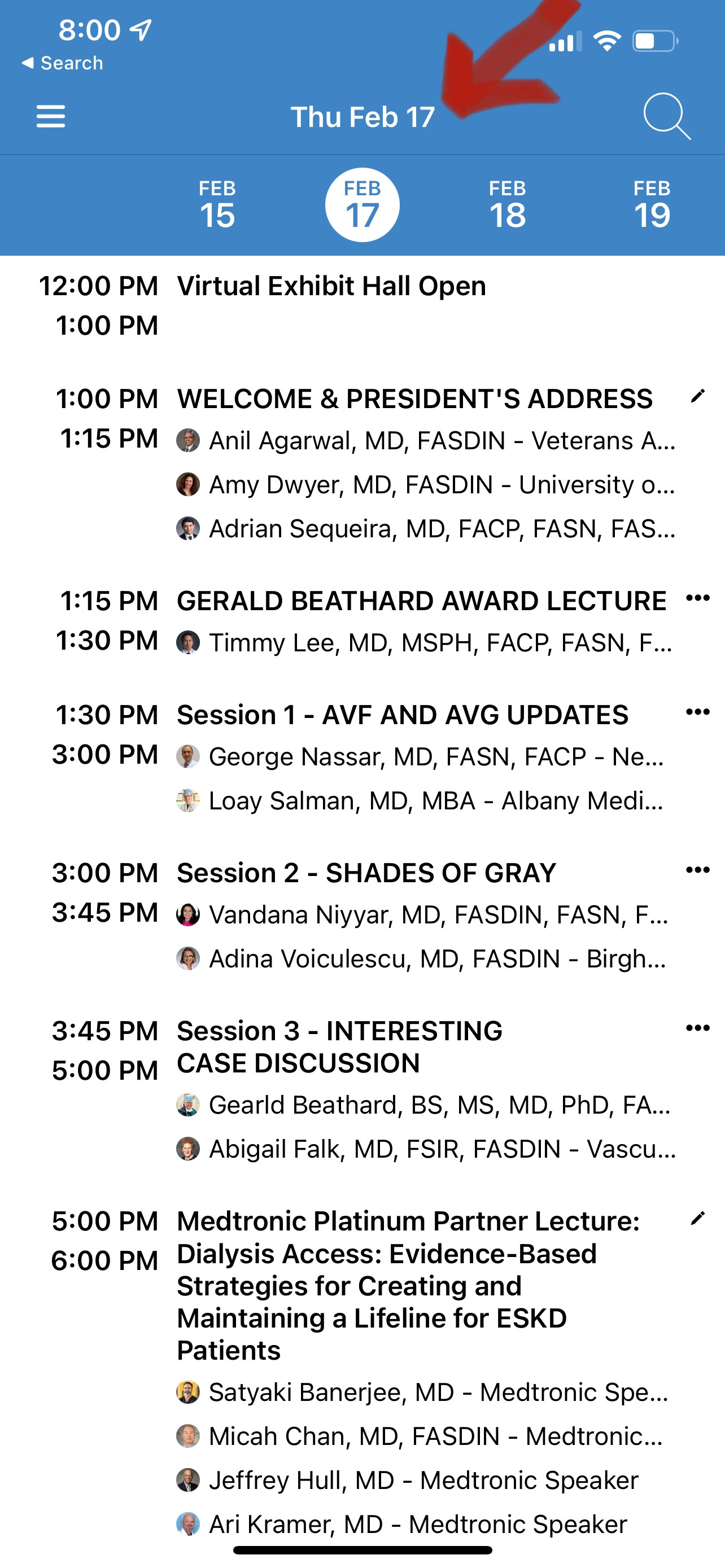Open more options for Session 3
725x1568 pixels.
click(x=697, y=1029)
